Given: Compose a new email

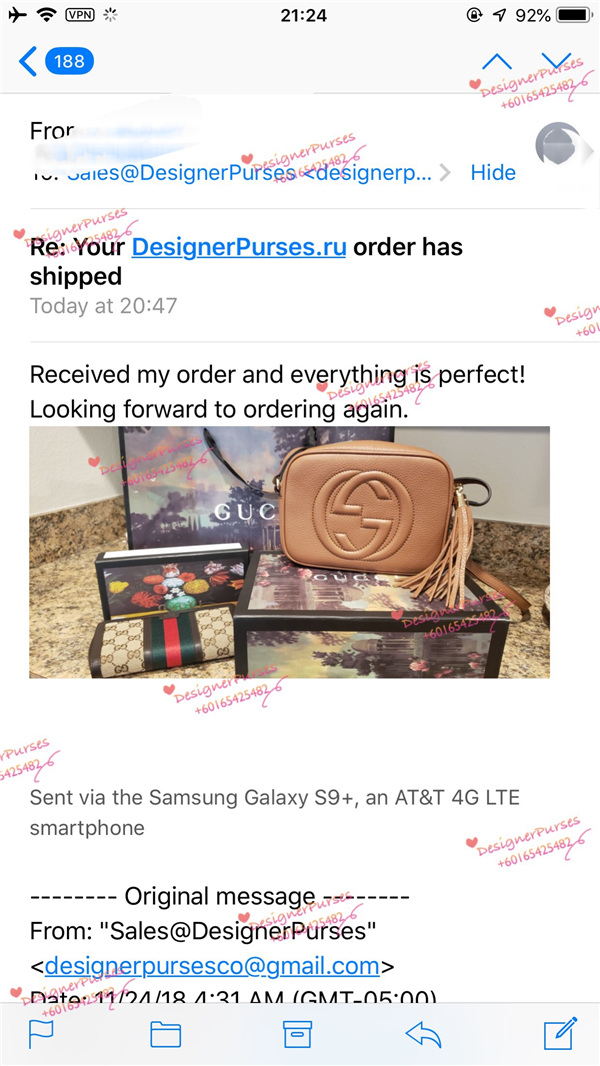Looking at the screenshot, I should tap(559, 1032).
